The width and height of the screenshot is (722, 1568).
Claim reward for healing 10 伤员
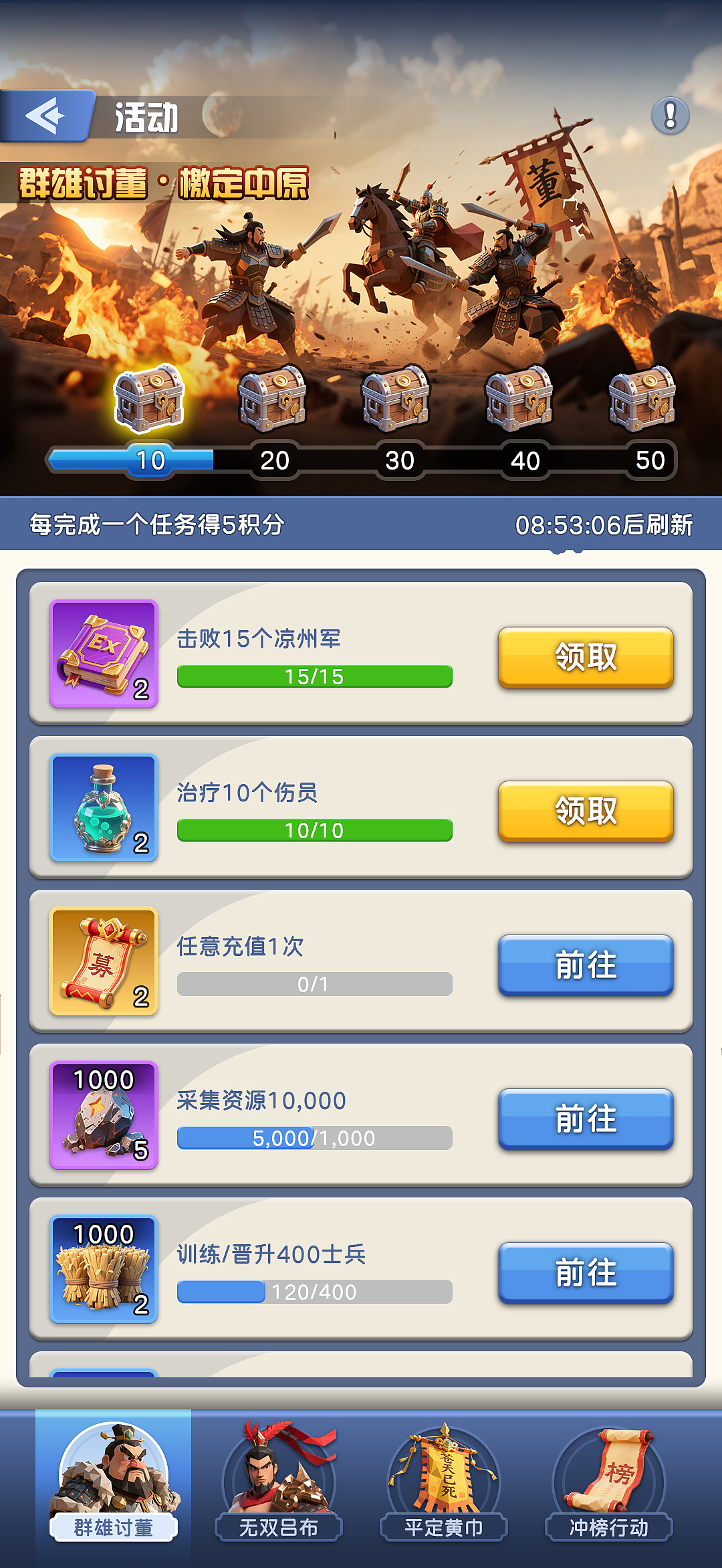585,811
